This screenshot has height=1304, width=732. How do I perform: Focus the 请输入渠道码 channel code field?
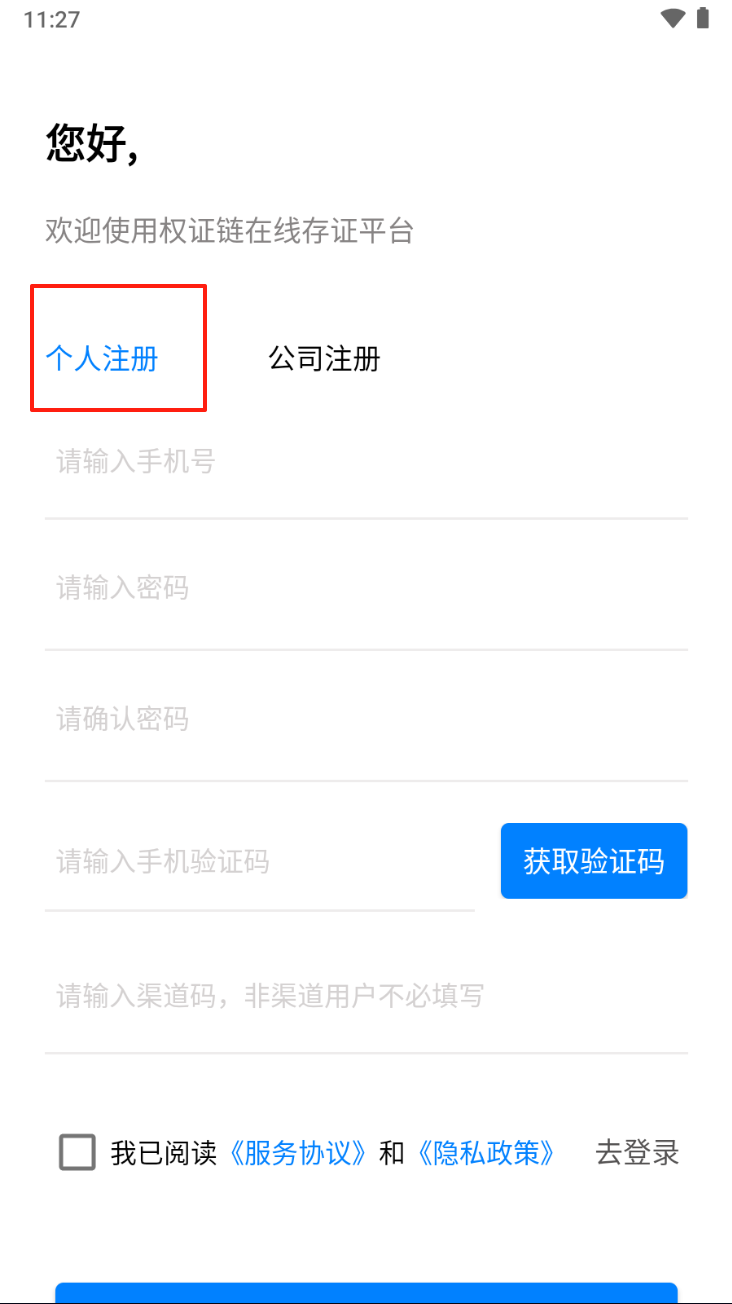366,996
